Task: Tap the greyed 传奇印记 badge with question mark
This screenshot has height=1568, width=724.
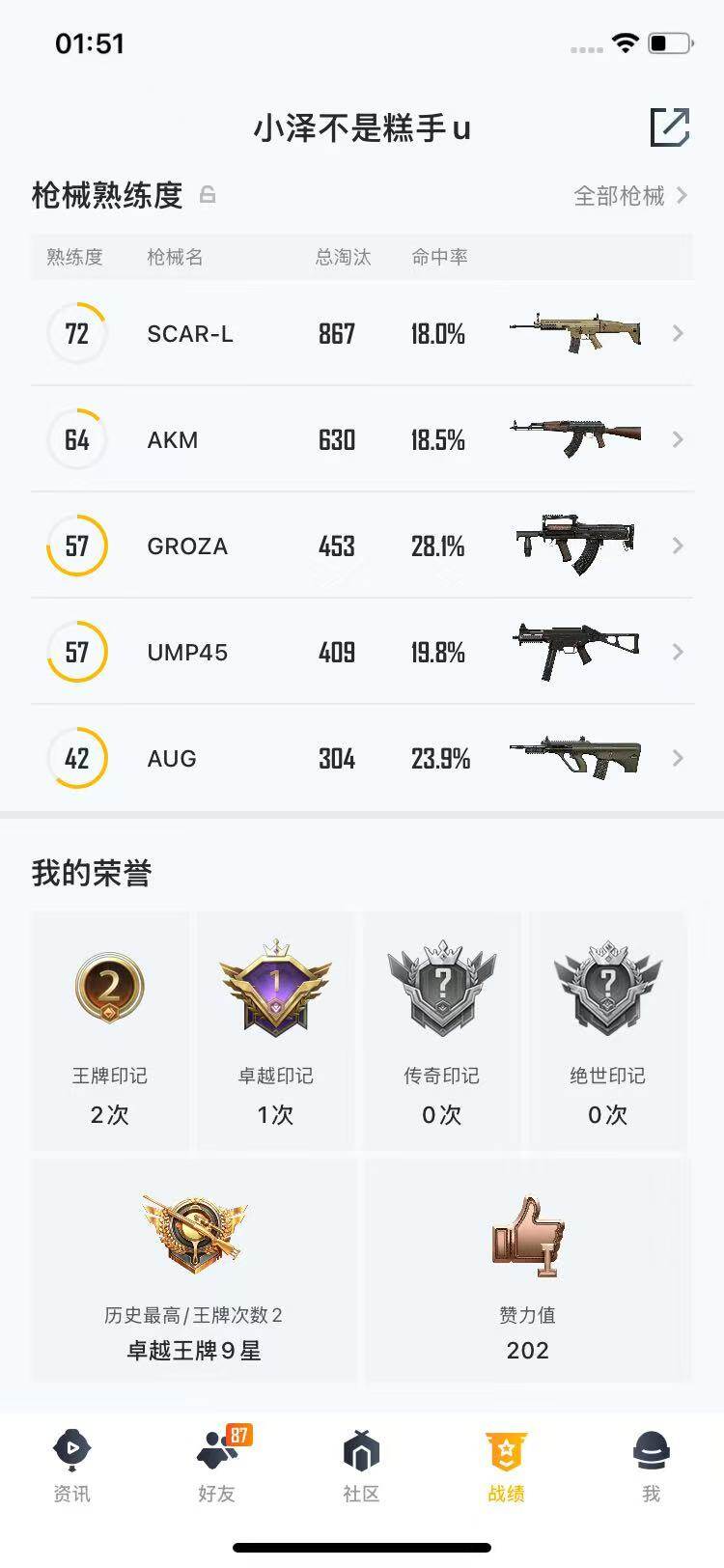Action: tap(441, 985)
